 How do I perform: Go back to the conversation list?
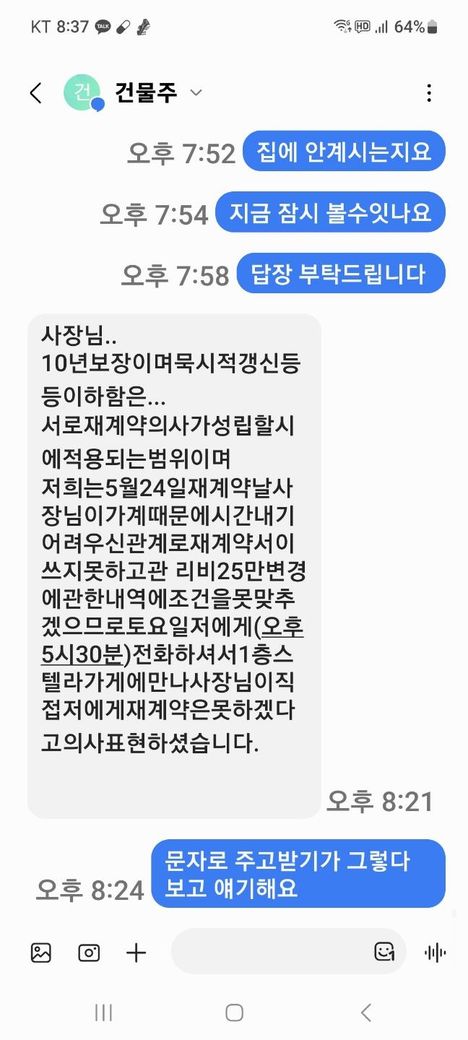tap(36, 94)
